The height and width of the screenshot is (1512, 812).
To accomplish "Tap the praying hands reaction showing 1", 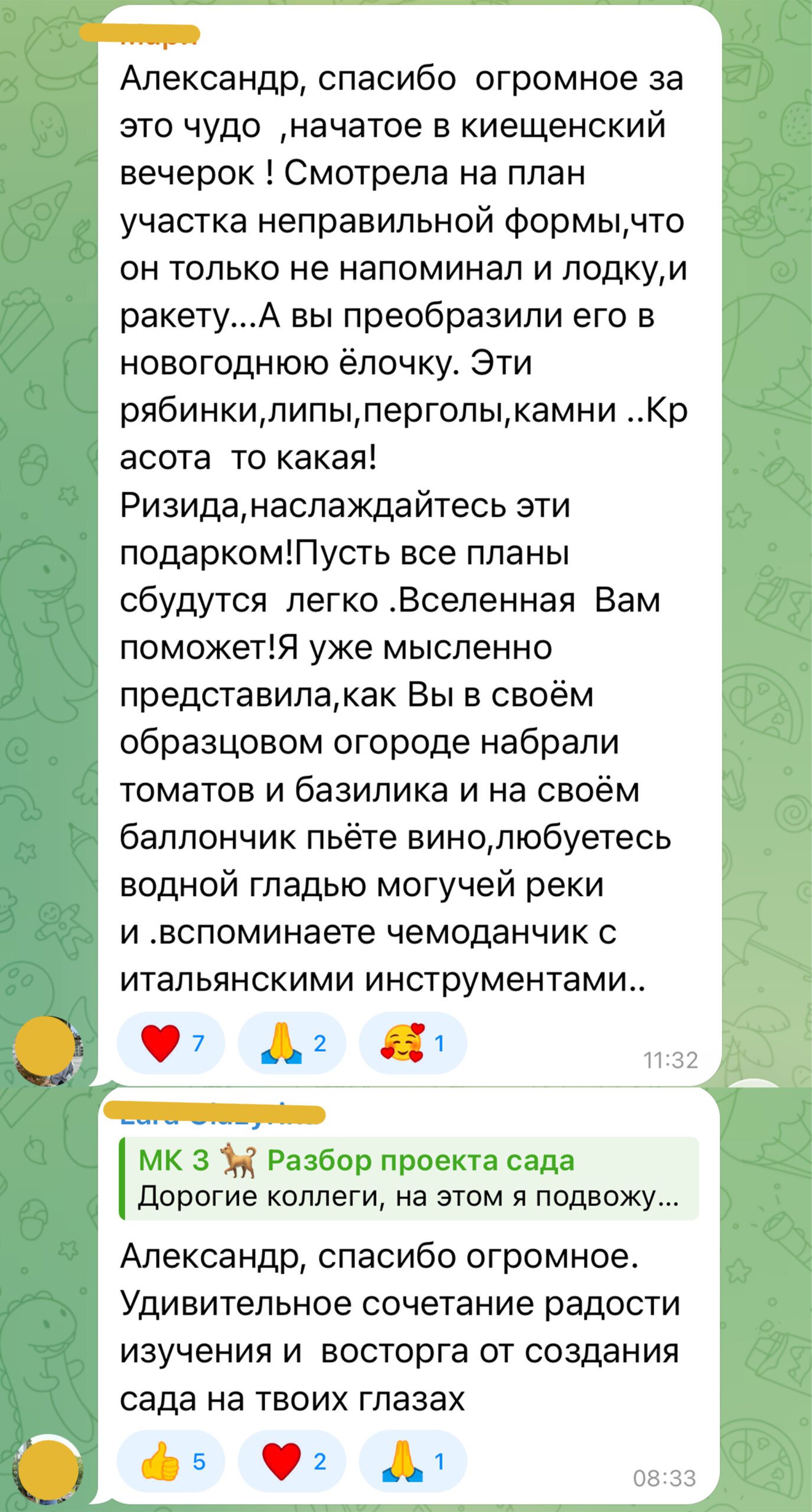I will tap(412, 1461).
